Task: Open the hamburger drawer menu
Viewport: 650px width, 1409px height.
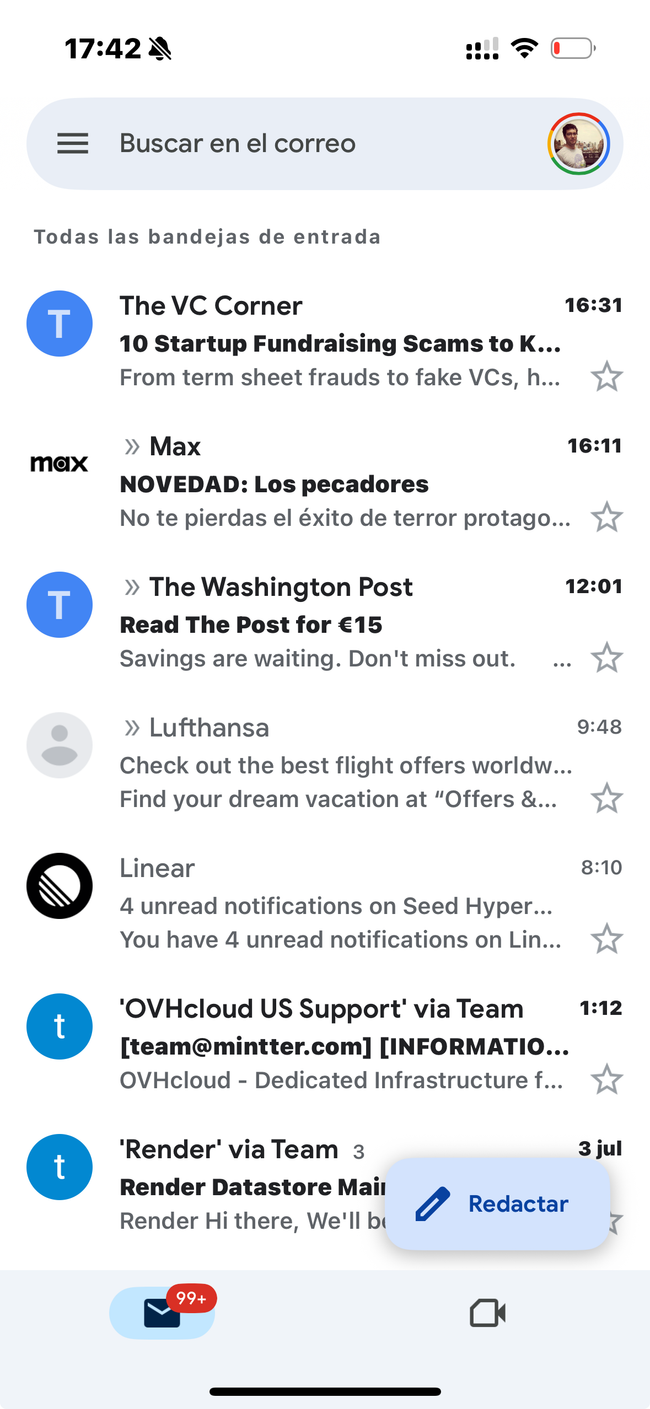Action: click(73, 144)
